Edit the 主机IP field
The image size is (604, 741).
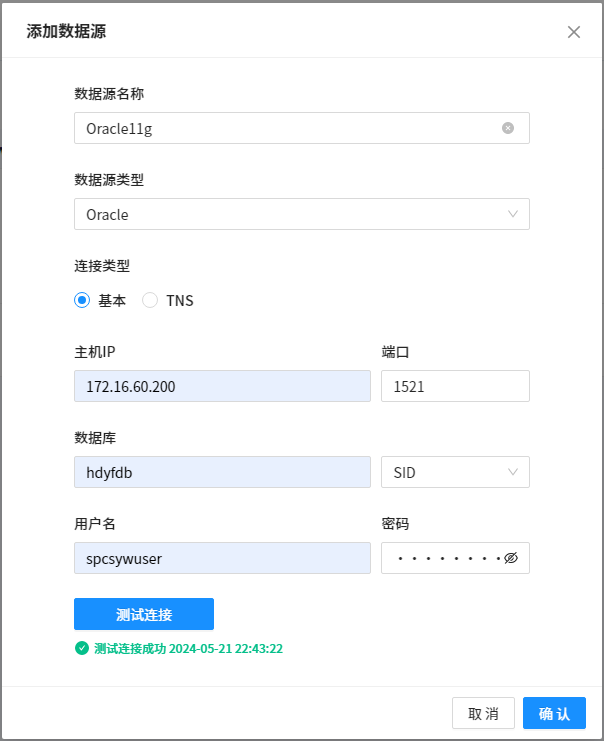(x=222, y=386)
